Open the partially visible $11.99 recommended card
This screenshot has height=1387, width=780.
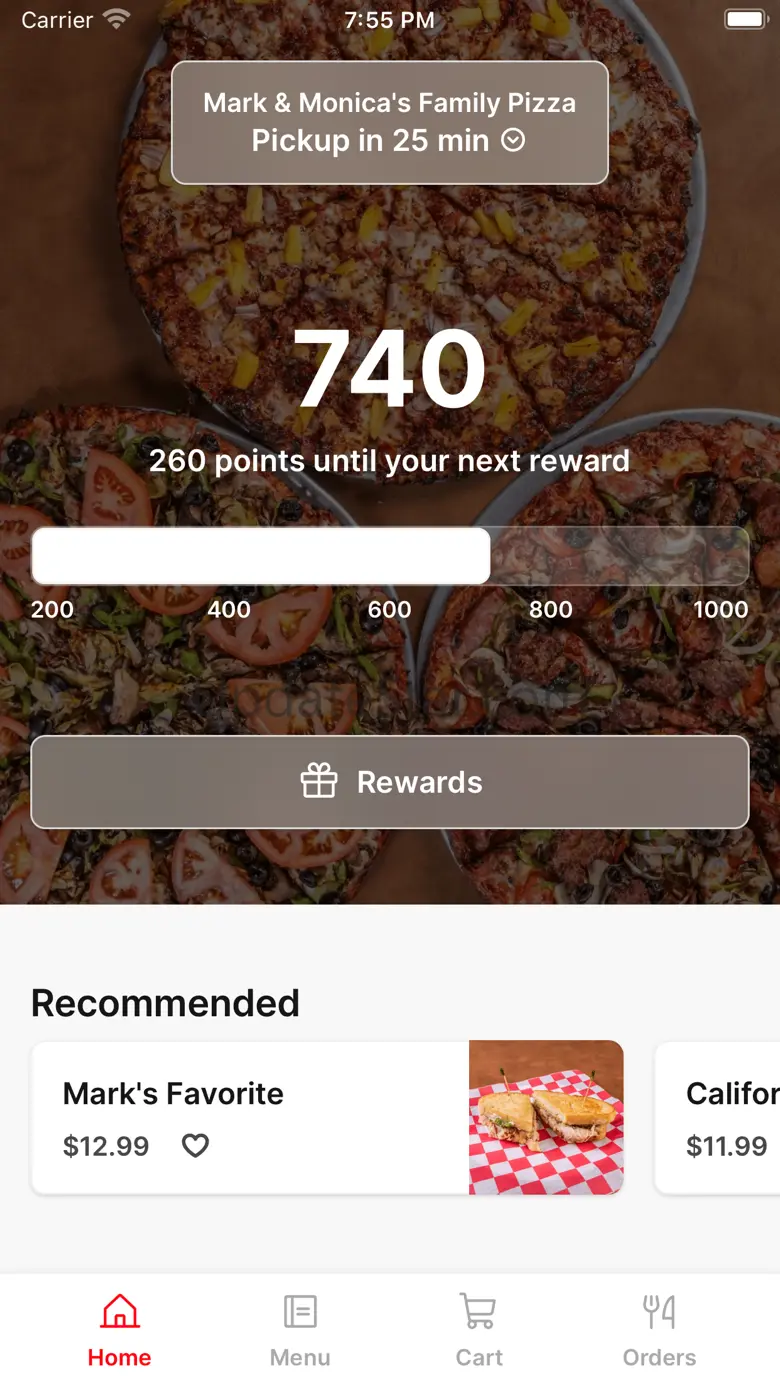point(720,1118)
